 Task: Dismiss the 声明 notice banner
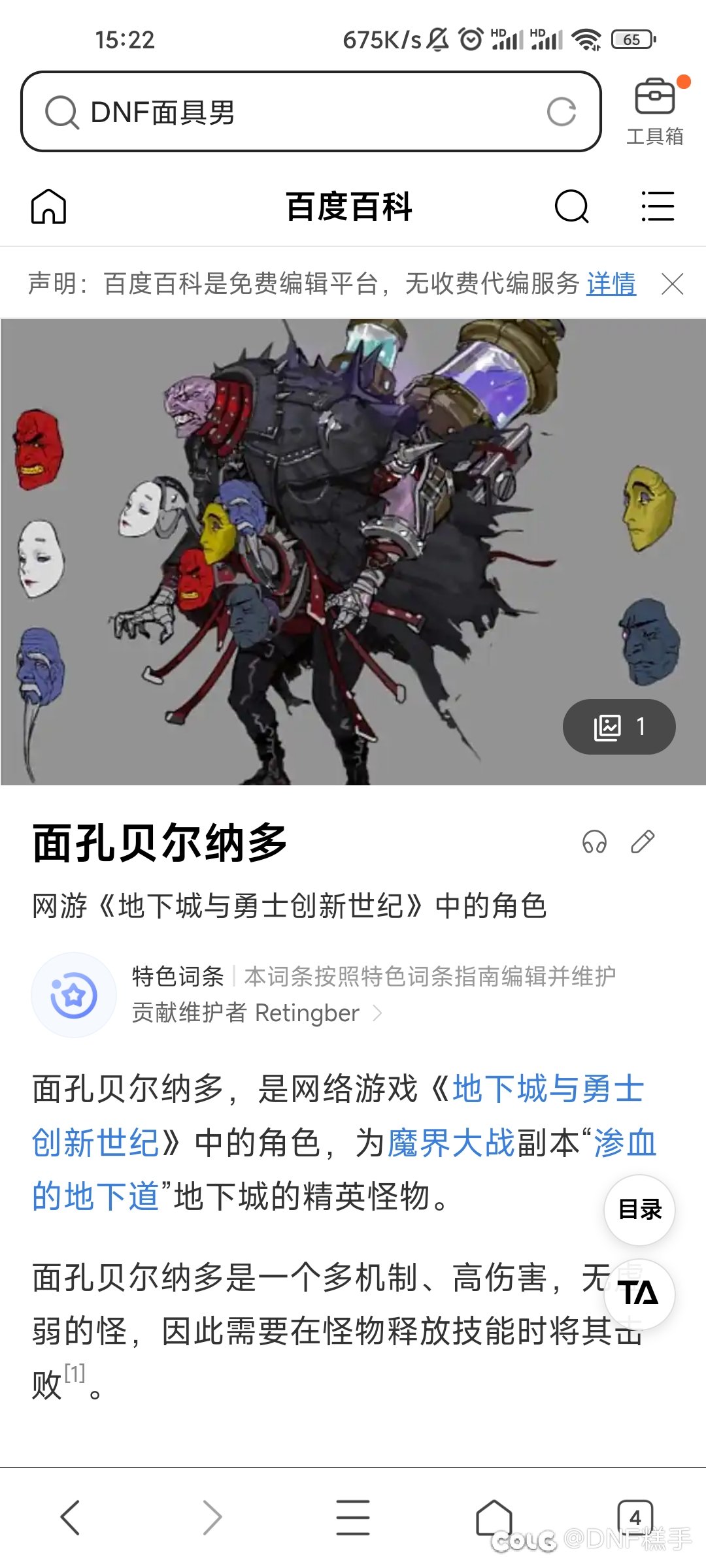(x=672, y=284)
